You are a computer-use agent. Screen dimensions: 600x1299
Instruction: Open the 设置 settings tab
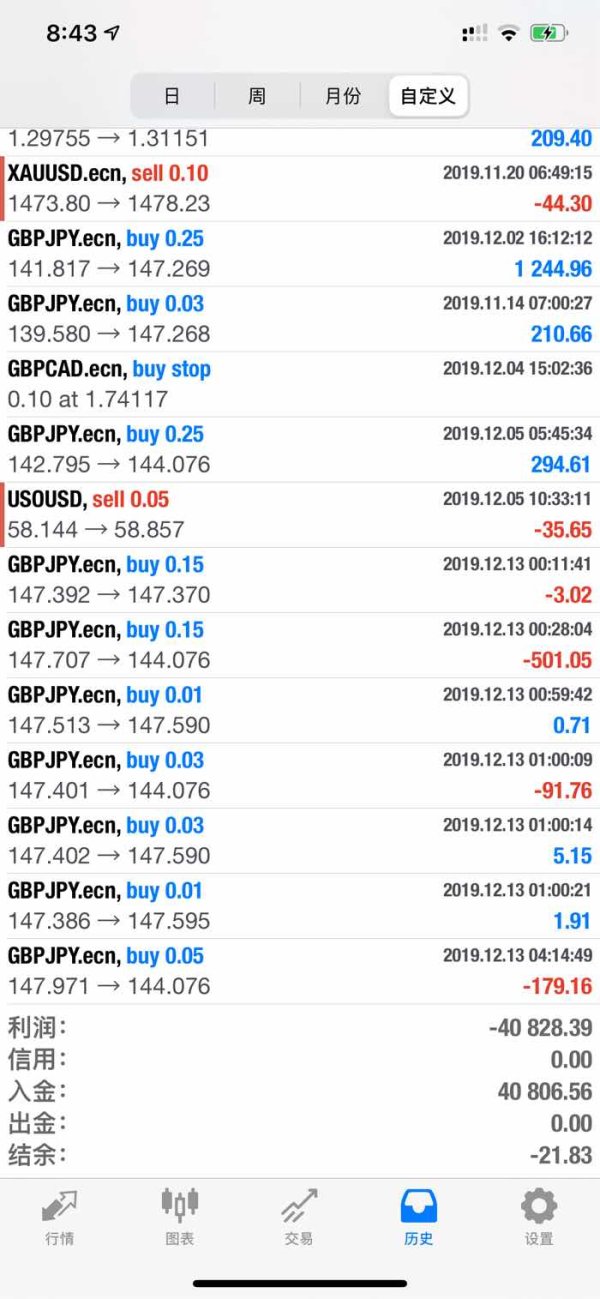pos(539,1217)
